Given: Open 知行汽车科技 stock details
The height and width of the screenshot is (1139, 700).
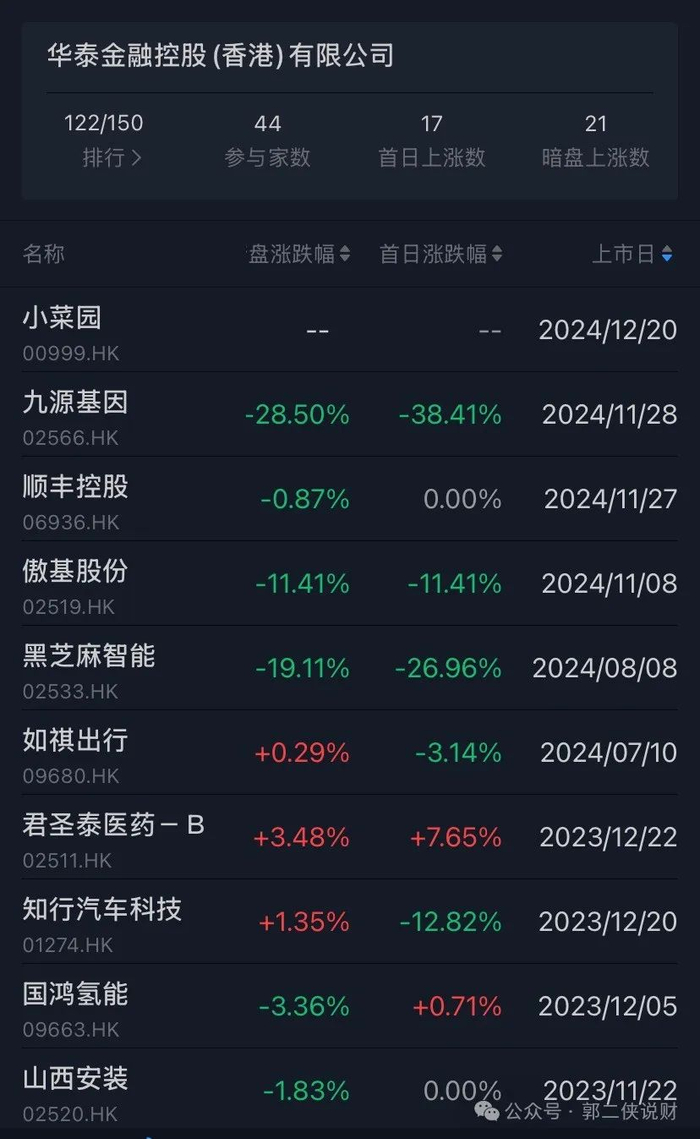Looking at the screenshot, I should click(102, 921).
